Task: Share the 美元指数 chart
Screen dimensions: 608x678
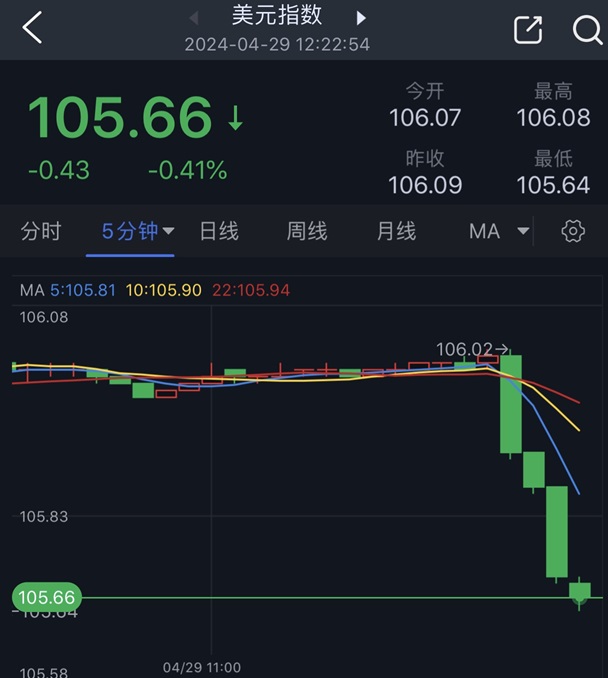Action: tap(527, 30)
